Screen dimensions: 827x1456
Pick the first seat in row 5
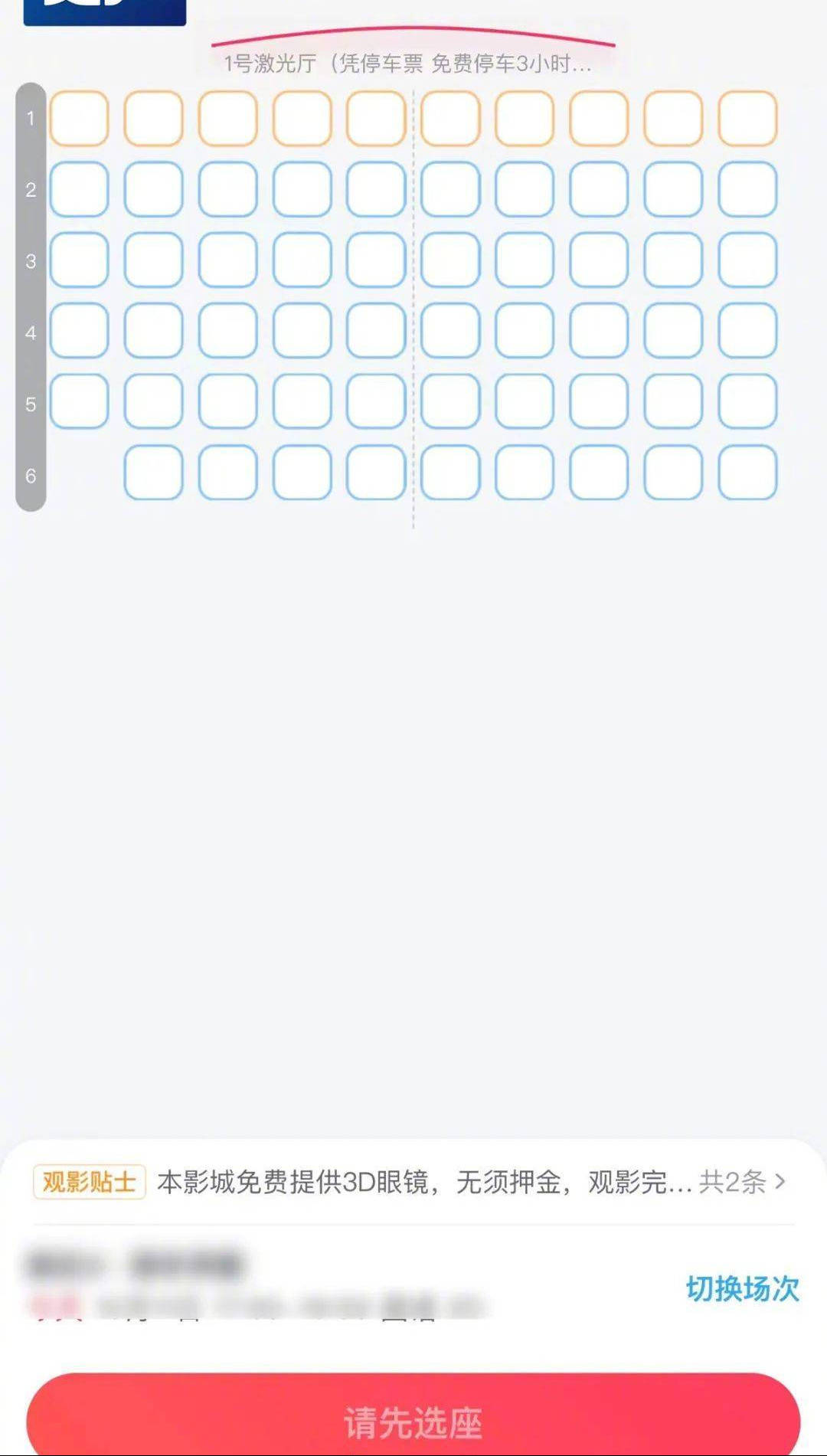79,401
